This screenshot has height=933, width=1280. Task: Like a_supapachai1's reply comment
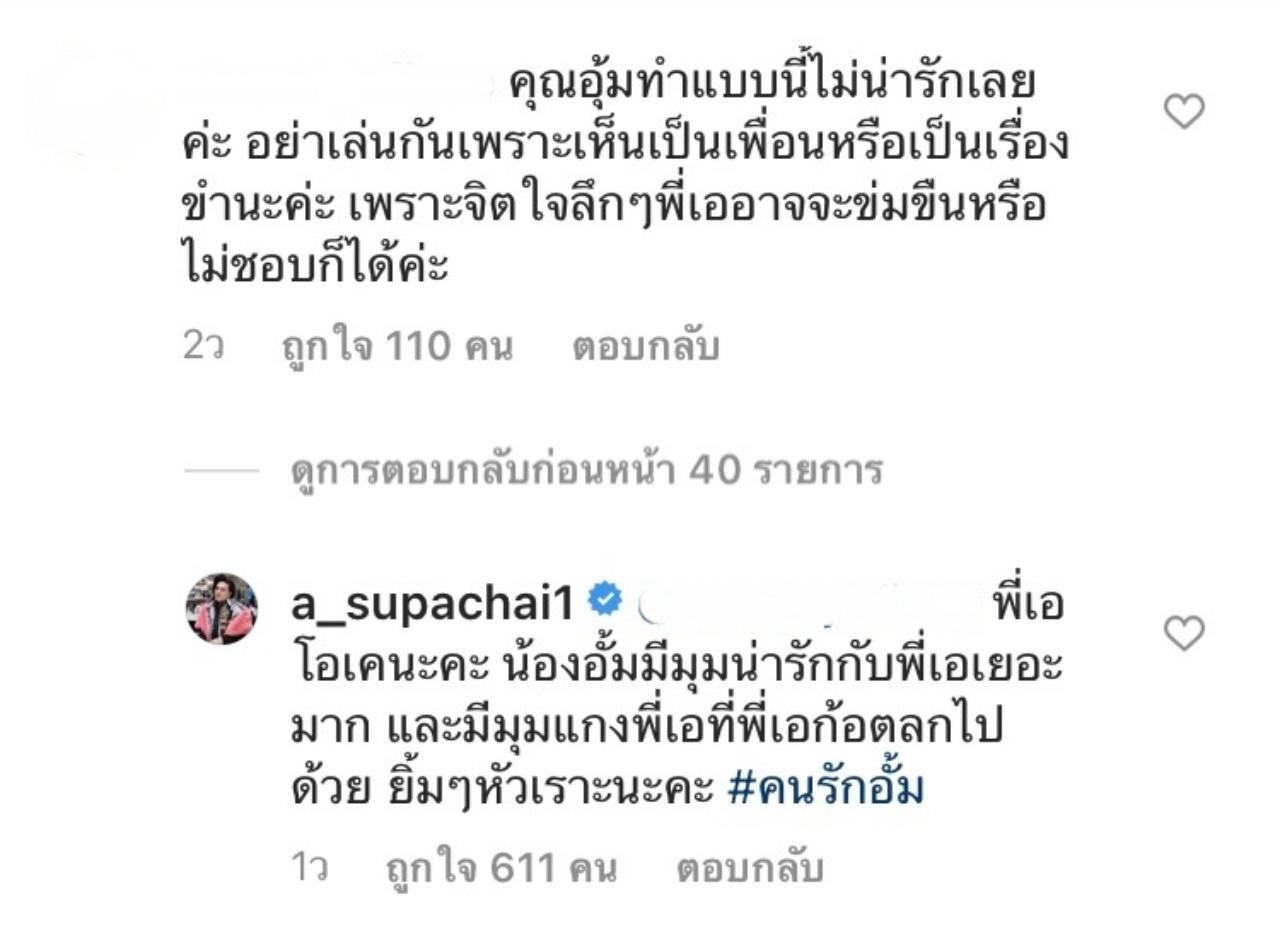1184,633
